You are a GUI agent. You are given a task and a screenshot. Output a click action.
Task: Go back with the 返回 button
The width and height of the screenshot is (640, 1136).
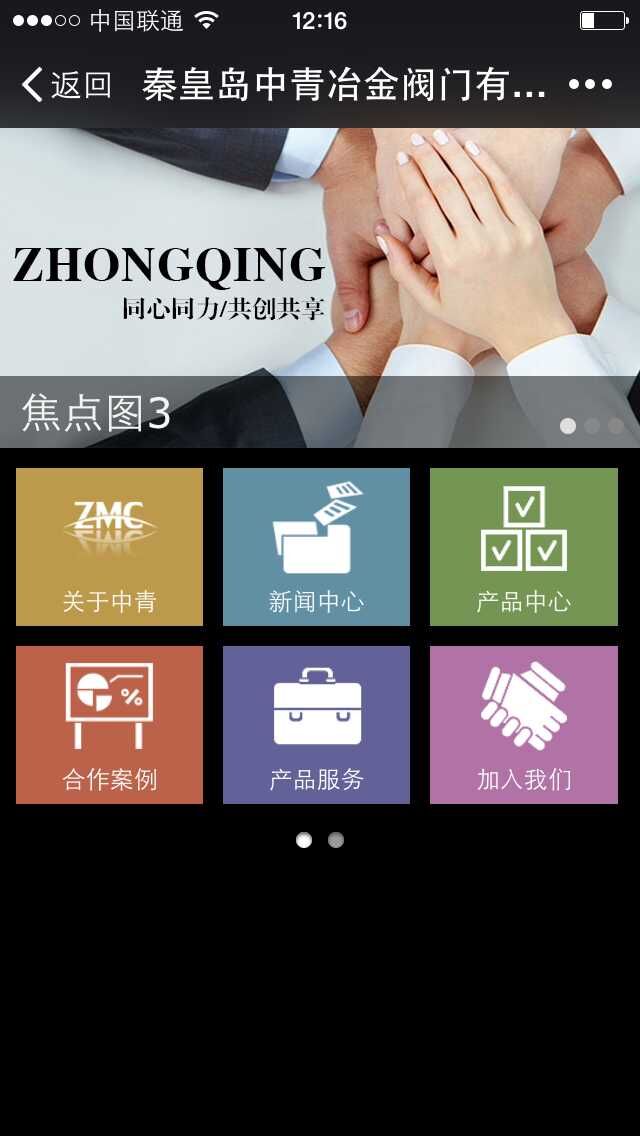(66, 85)
